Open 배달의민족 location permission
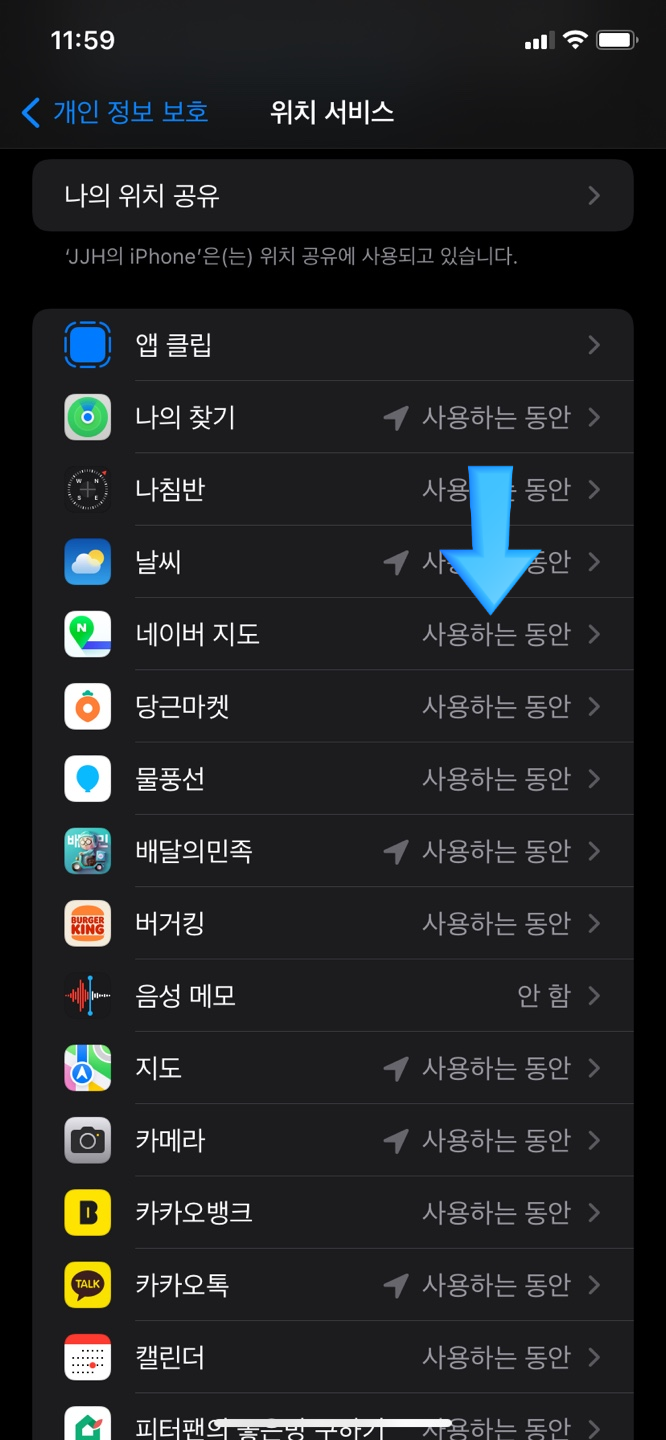Viewport: 666px width, 1440px height. [333, 851]
